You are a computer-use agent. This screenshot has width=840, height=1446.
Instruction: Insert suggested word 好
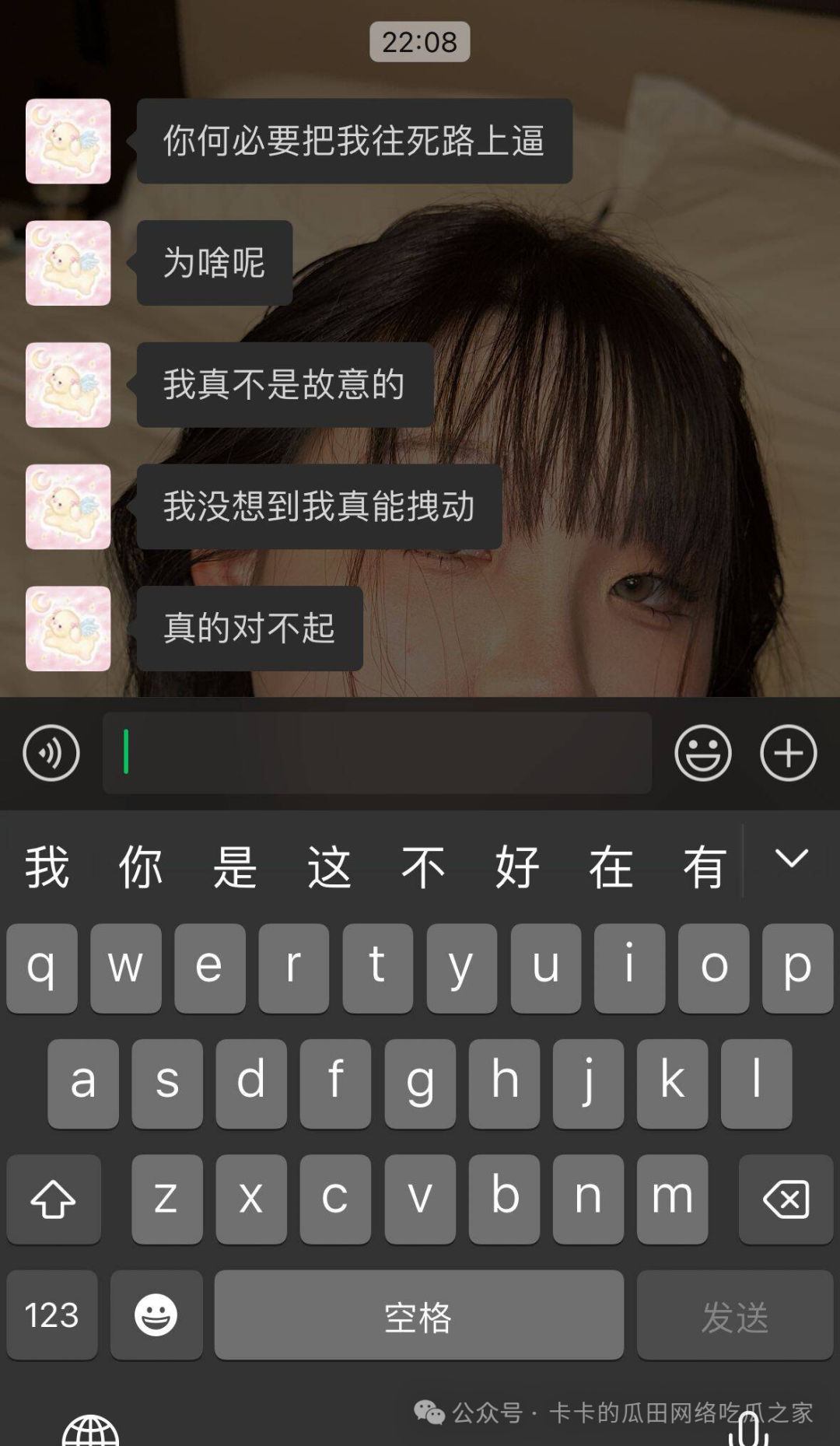click(x=516, y=867)
